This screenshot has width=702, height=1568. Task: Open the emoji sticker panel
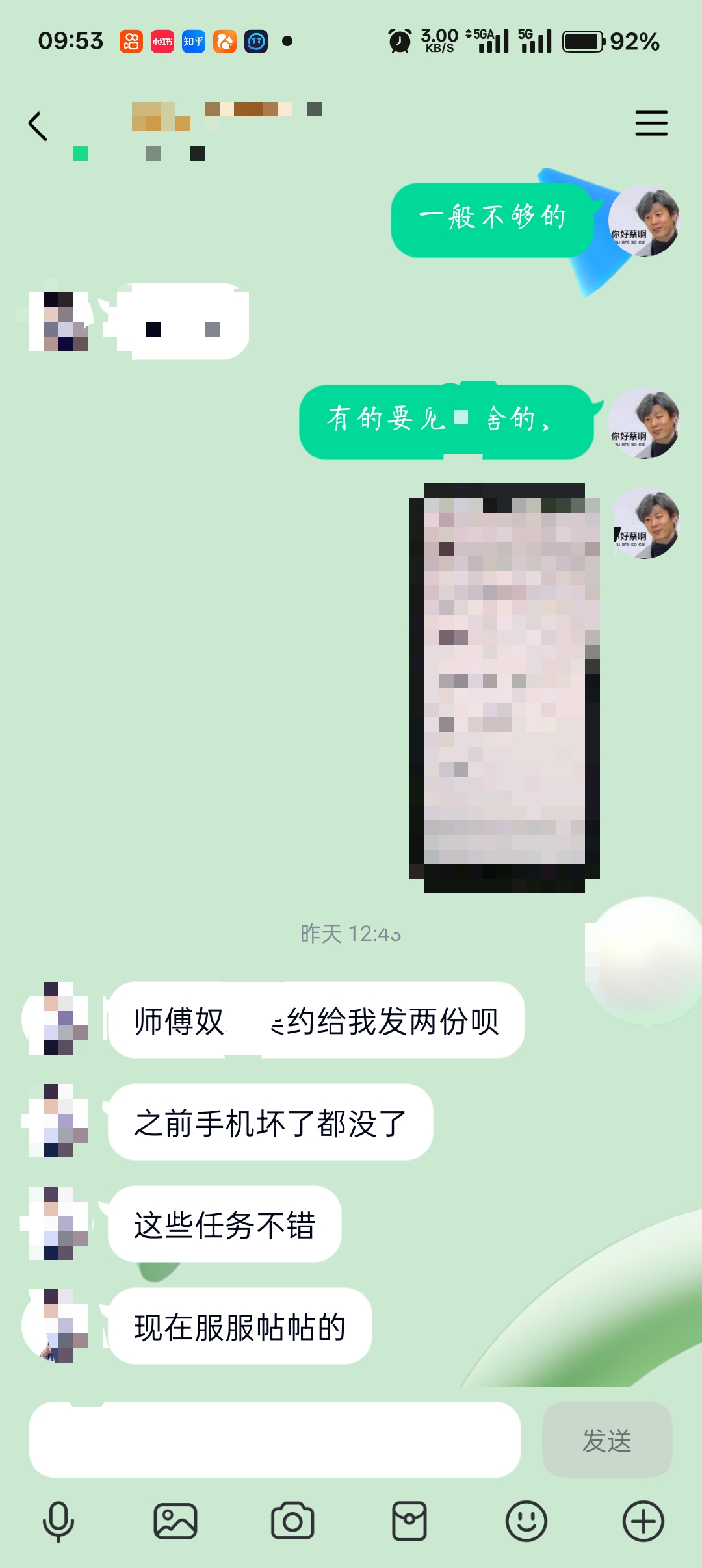pyautogui.click(x=526, y=1521)
